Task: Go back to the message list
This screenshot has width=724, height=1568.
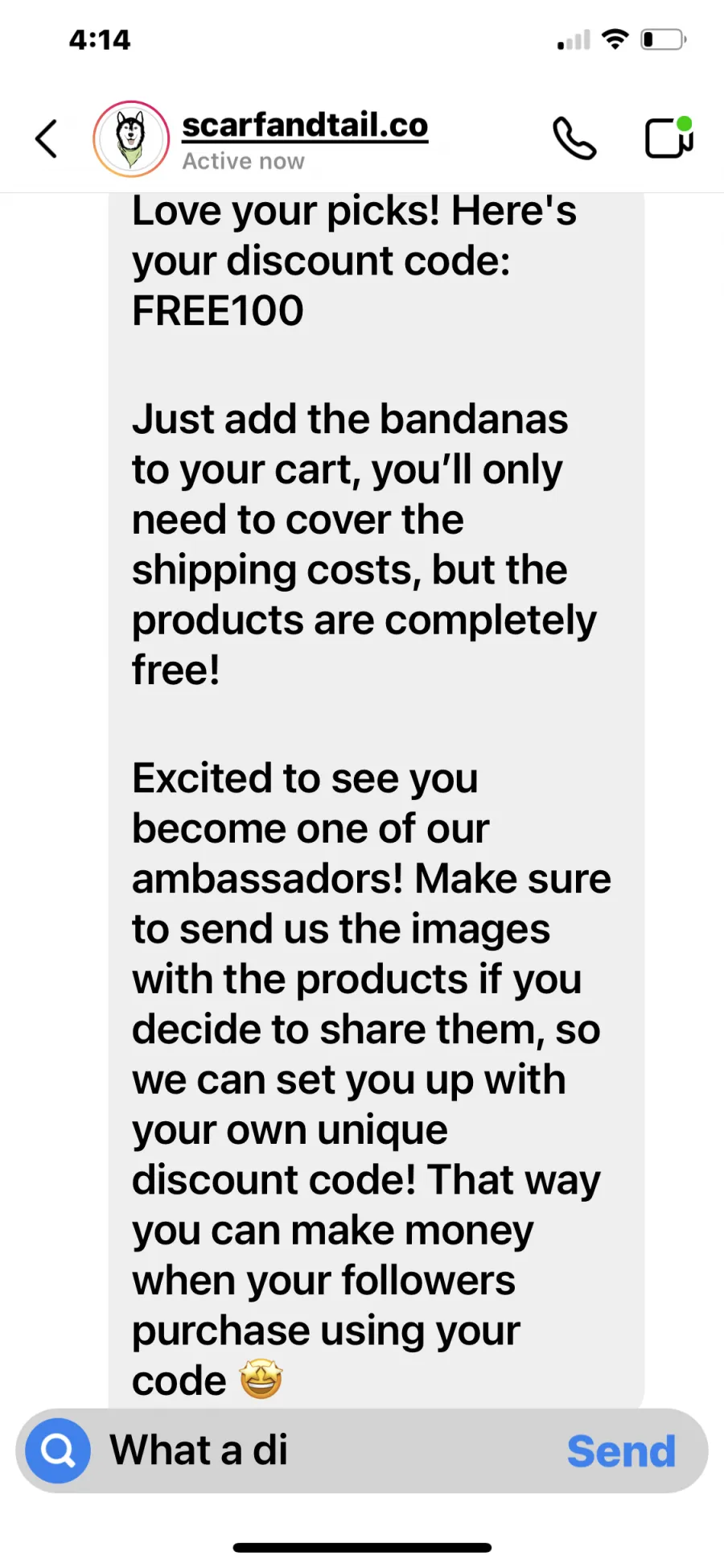Action: 47,138
